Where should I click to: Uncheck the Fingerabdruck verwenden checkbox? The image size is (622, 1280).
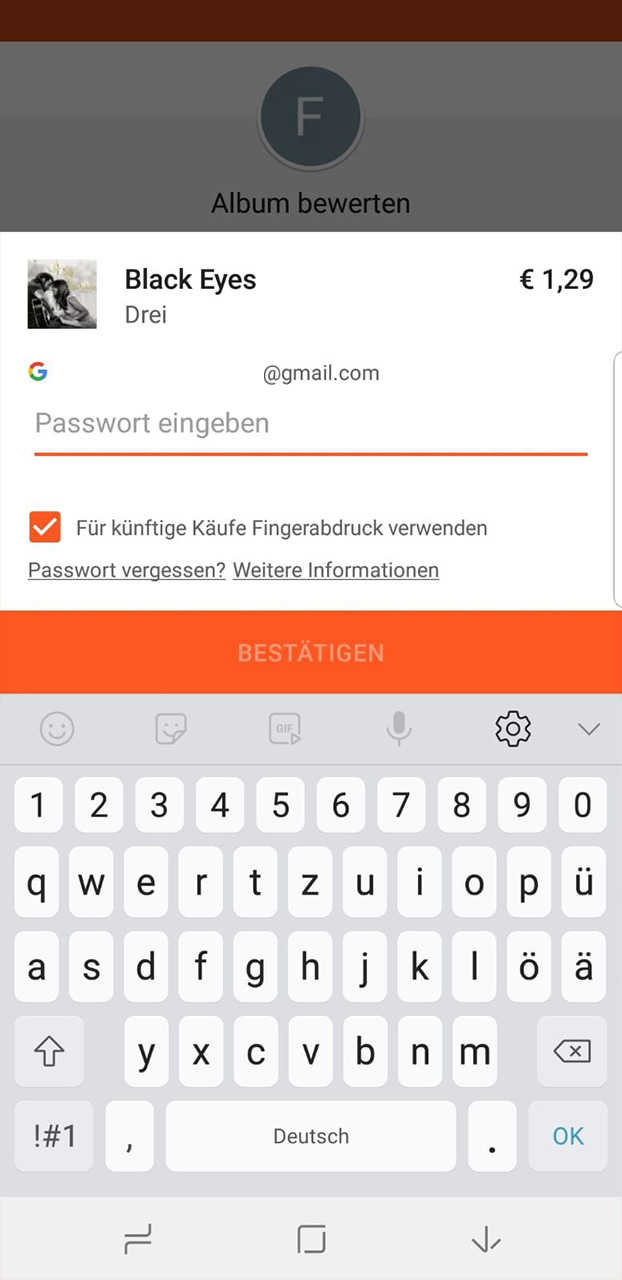[x=45, y=527]
